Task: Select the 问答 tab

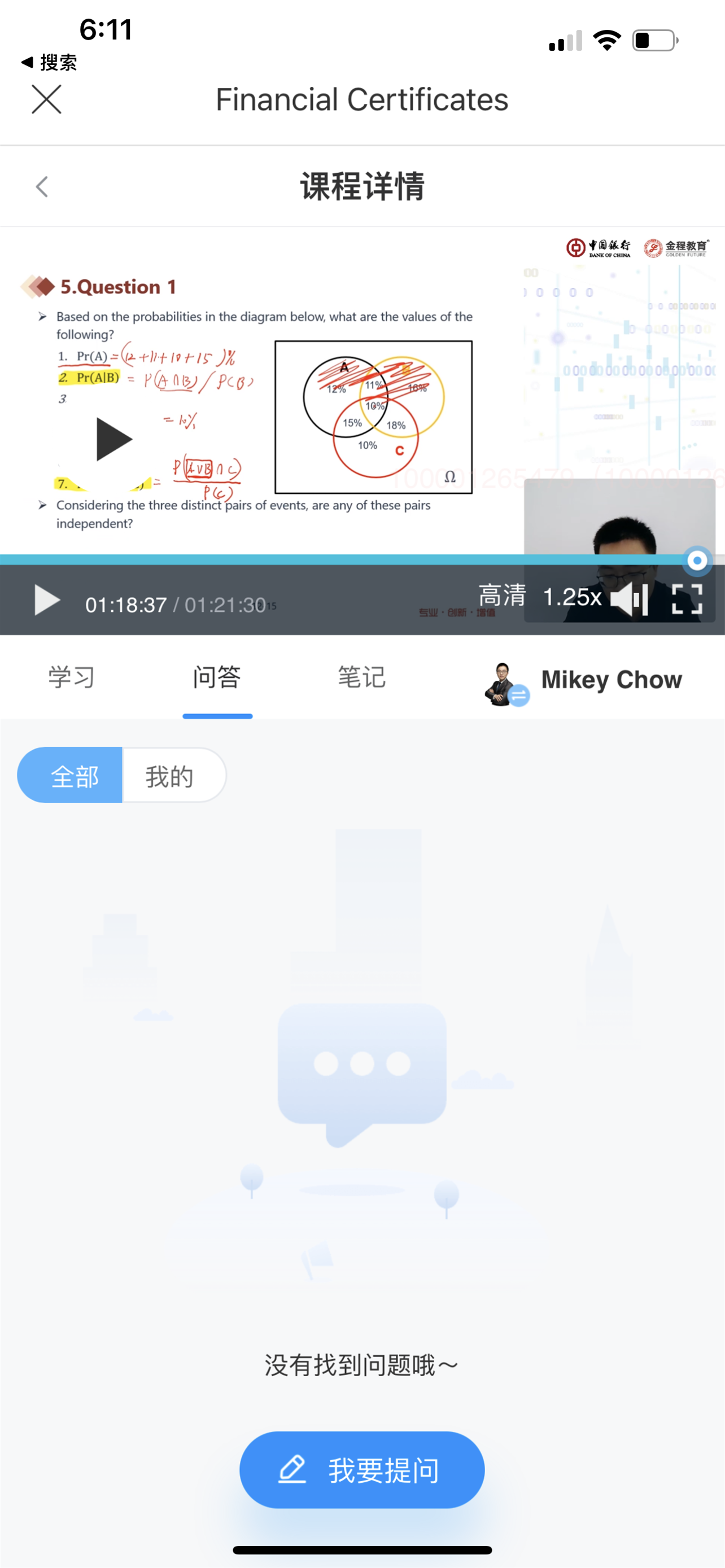Action: pyautogui.click(x=217, y=677)
